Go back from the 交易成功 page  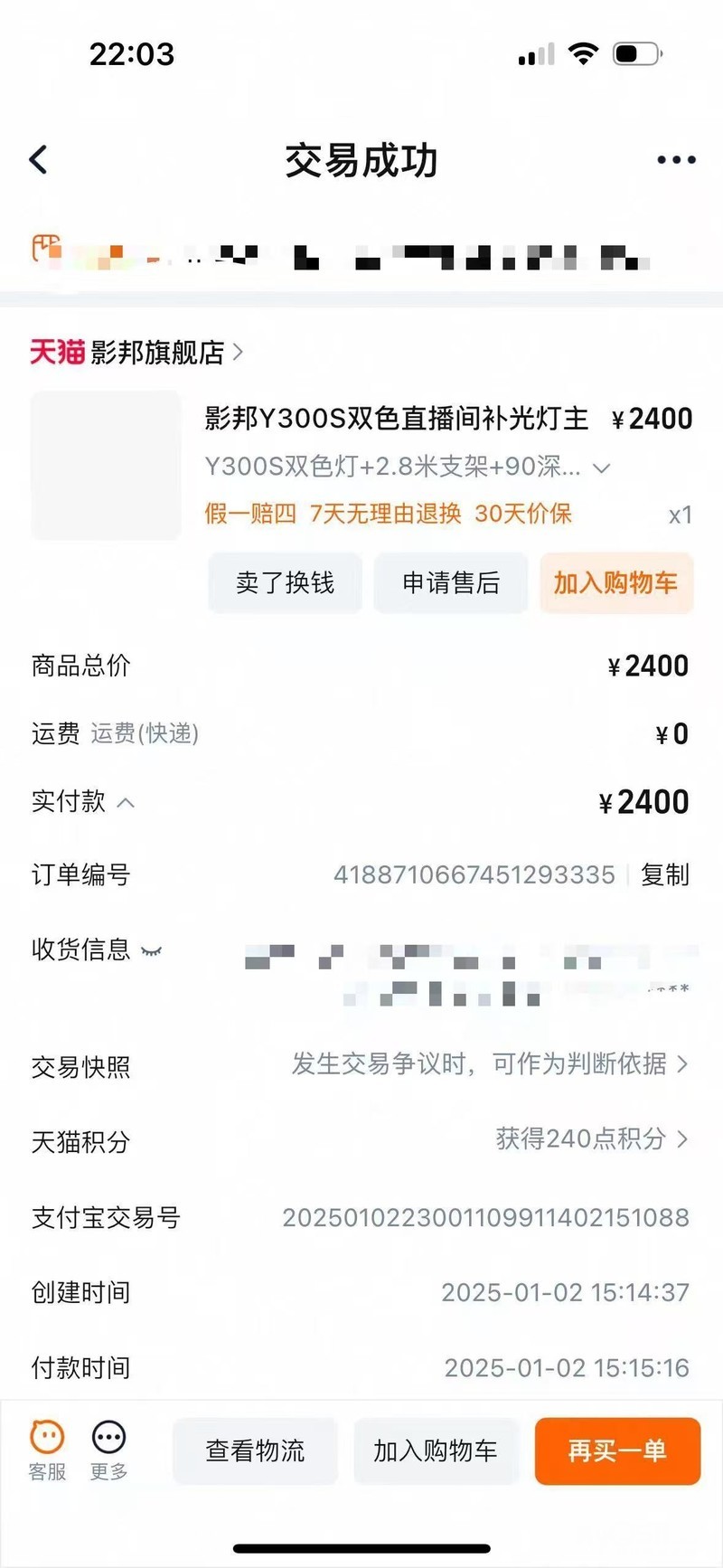pos(38,160)
